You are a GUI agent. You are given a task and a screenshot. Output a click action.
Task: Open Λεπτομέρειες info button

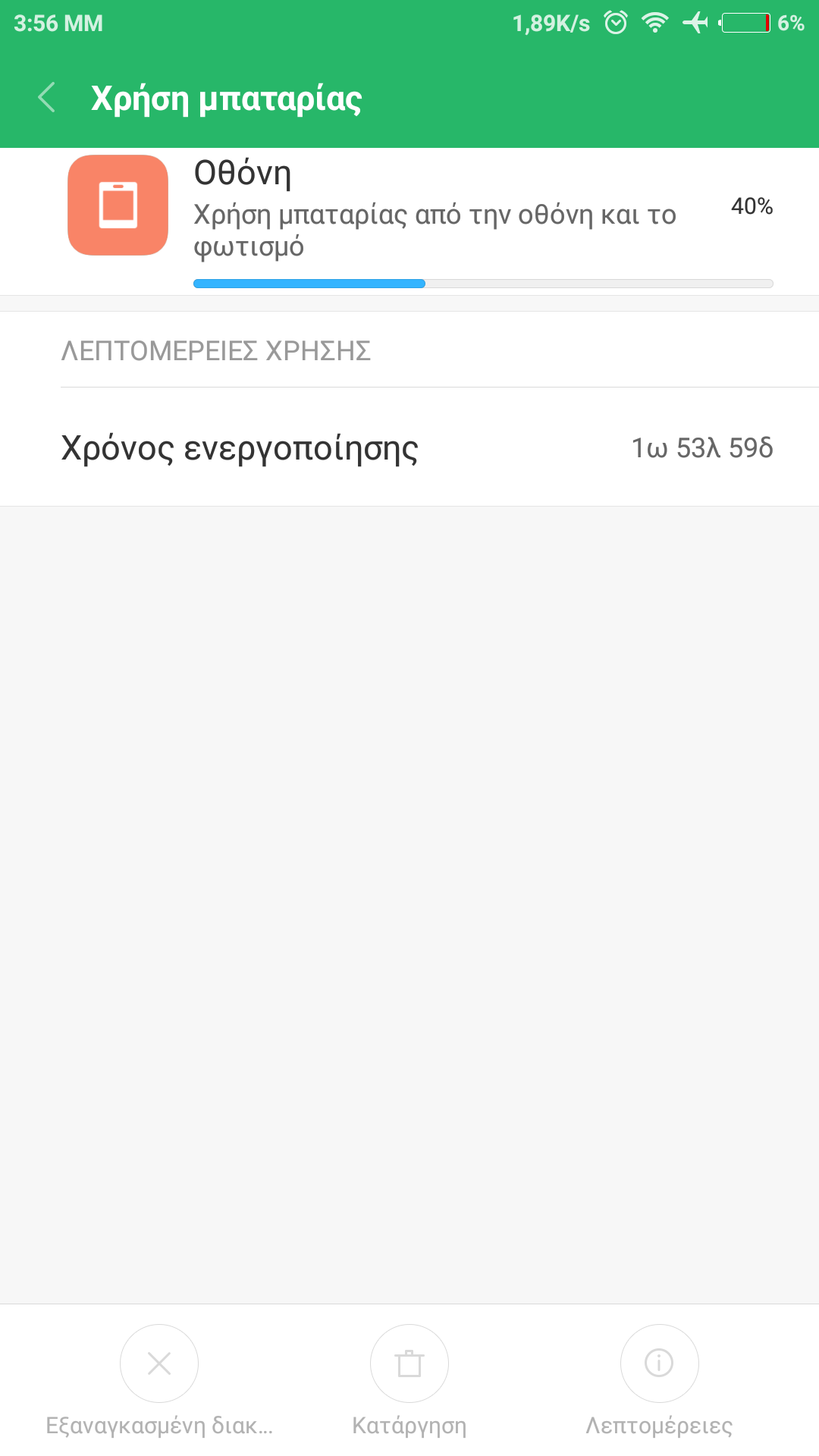659,1363
